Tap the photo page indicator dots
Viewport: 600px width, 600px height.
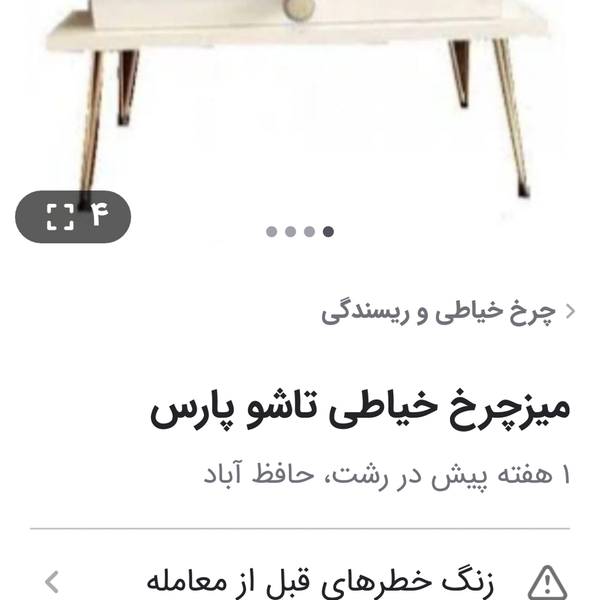coord(300,232)
